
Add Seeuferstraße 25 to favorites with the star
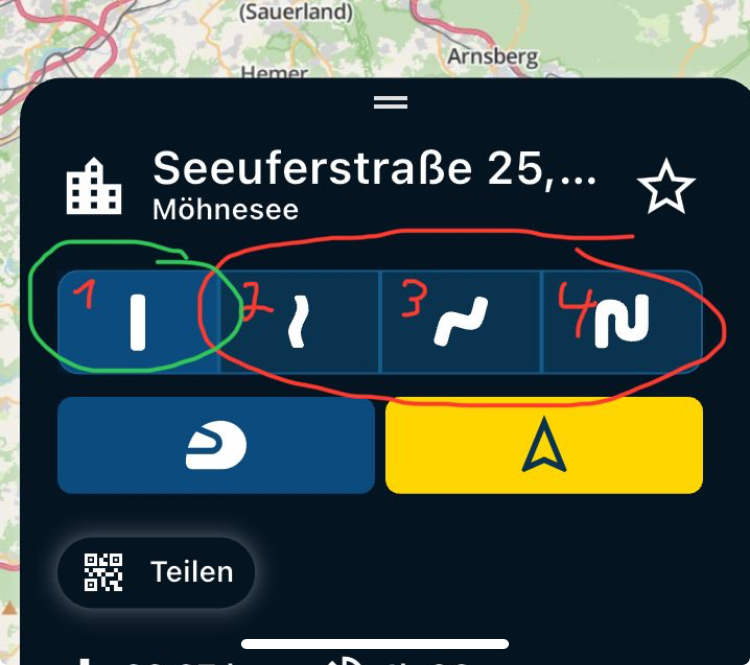(668, 187)
